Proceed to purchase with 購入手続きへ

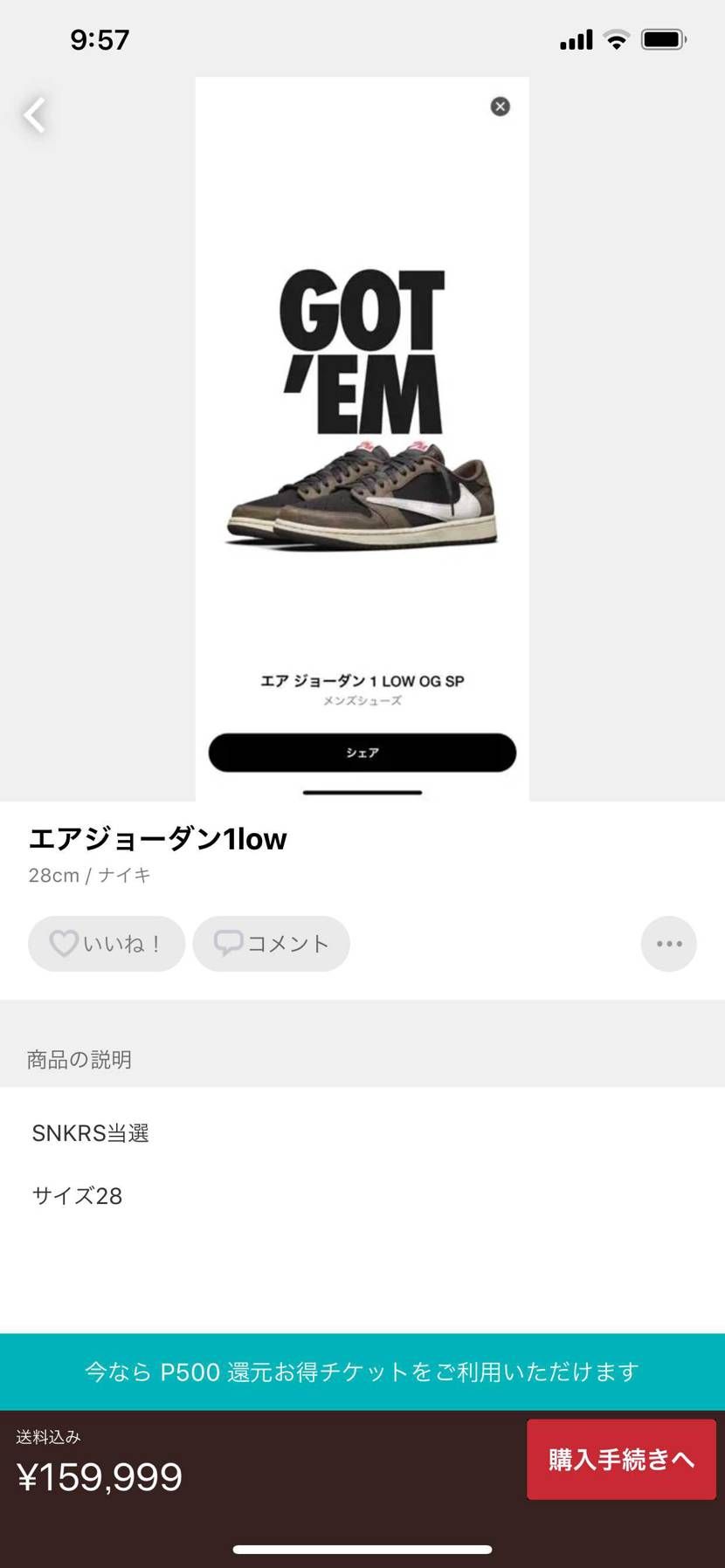pos(621,1459)
